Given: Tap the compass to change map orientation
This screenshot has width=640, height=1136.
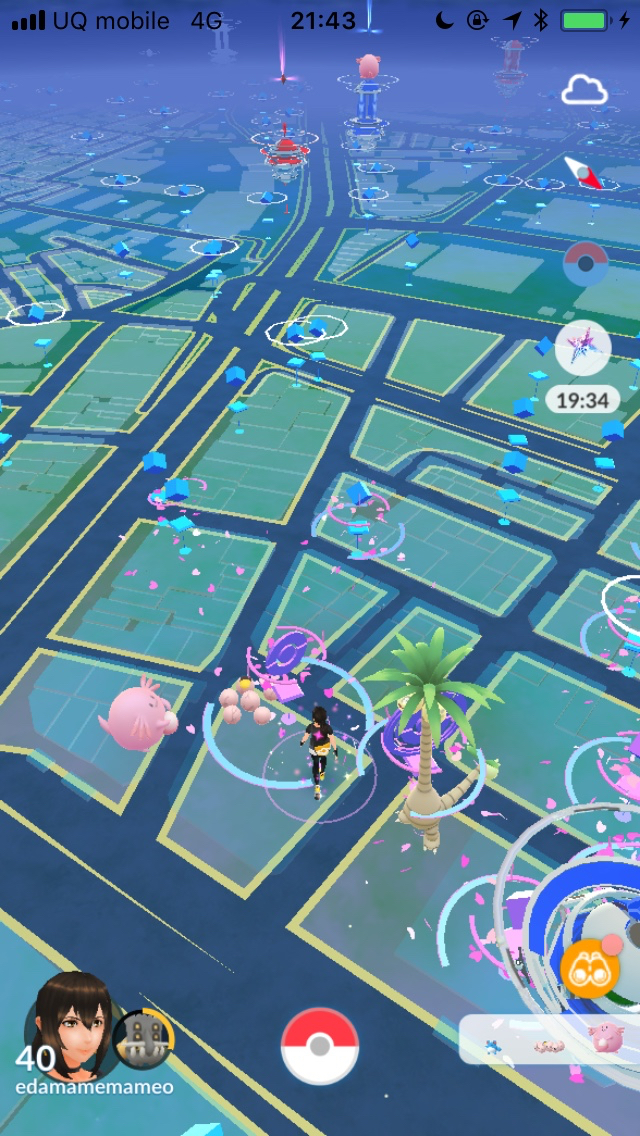Looking at the screenshot, I should click(x=585, y=173).
